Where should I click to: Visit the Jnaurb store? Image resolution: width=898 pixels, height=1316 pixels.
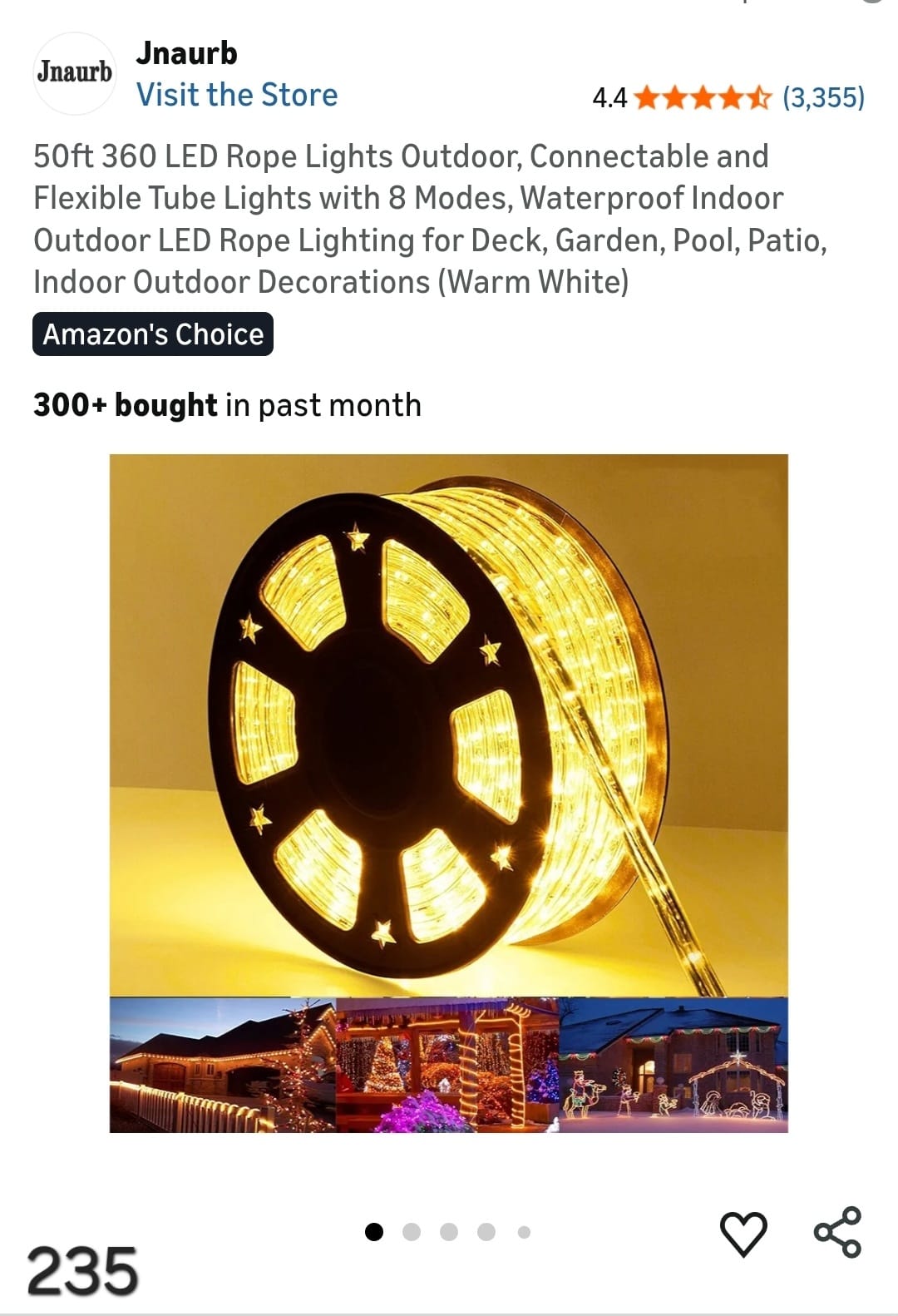click(237, 95)
